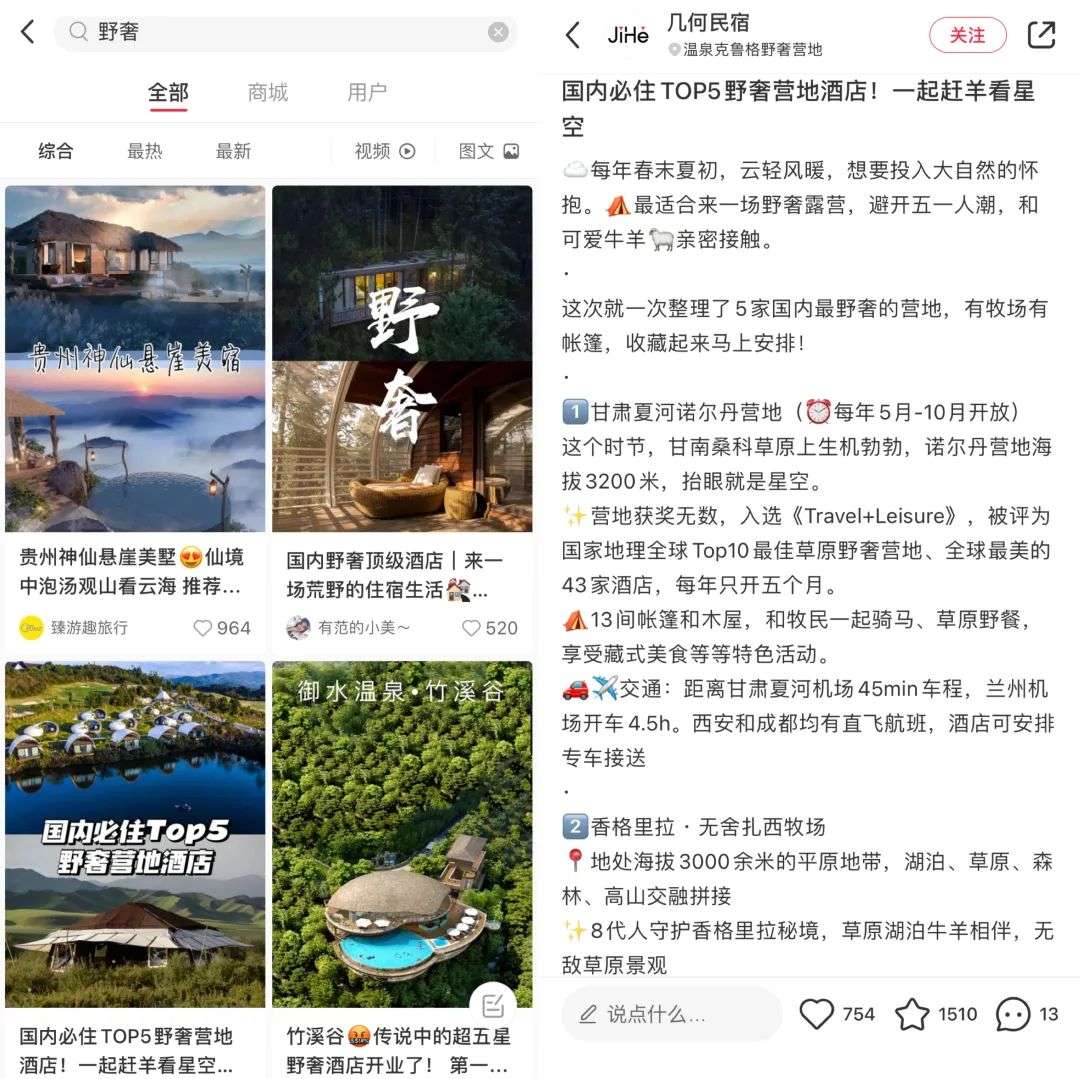Viewport: 1080px width, 1079px height.
Task: Open the 竹溪谷 hotel post
Action: 402,835
